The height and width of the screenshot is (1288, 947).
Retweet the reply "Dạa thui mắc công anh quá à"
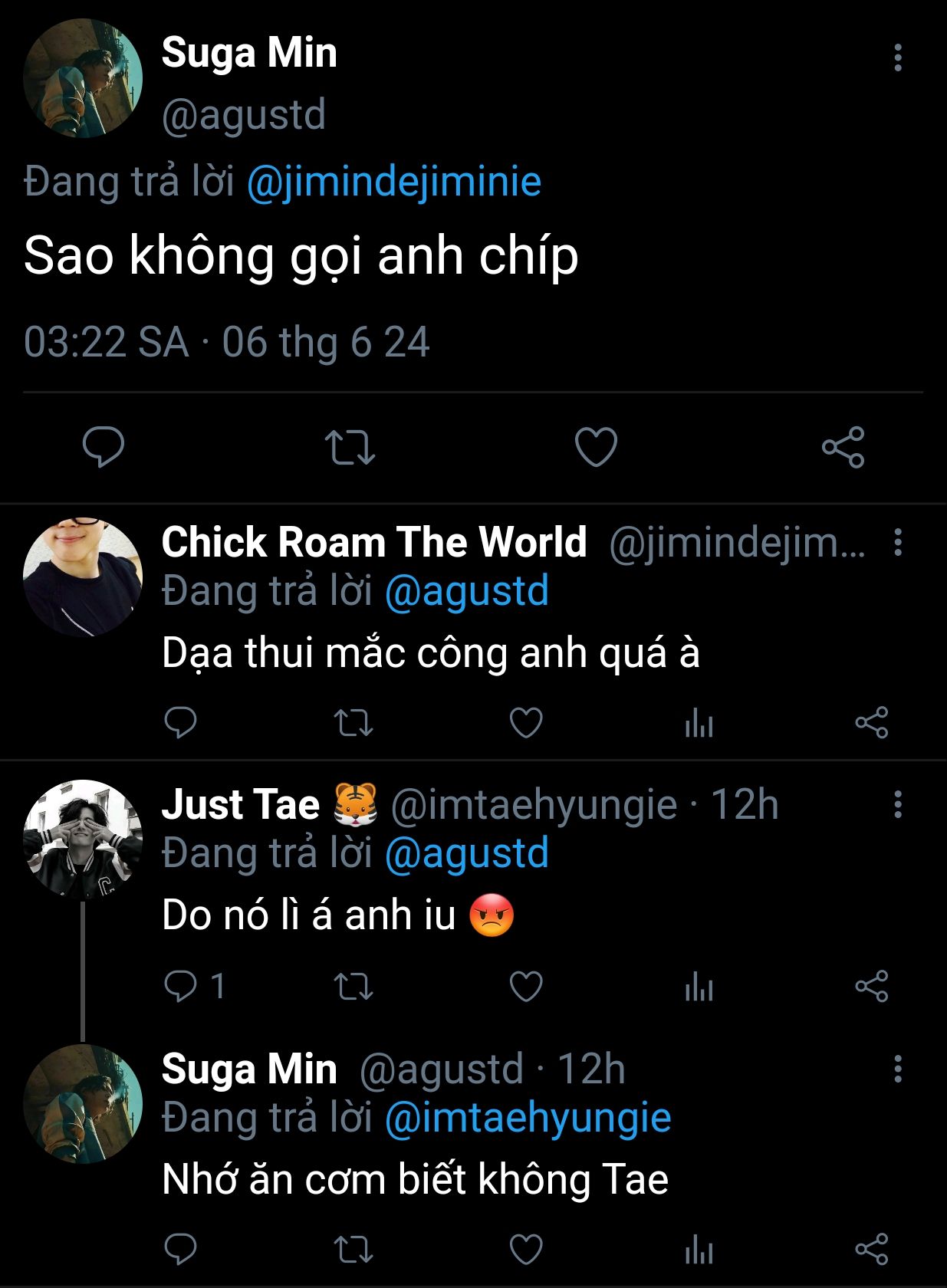click(x=353, y=722)
